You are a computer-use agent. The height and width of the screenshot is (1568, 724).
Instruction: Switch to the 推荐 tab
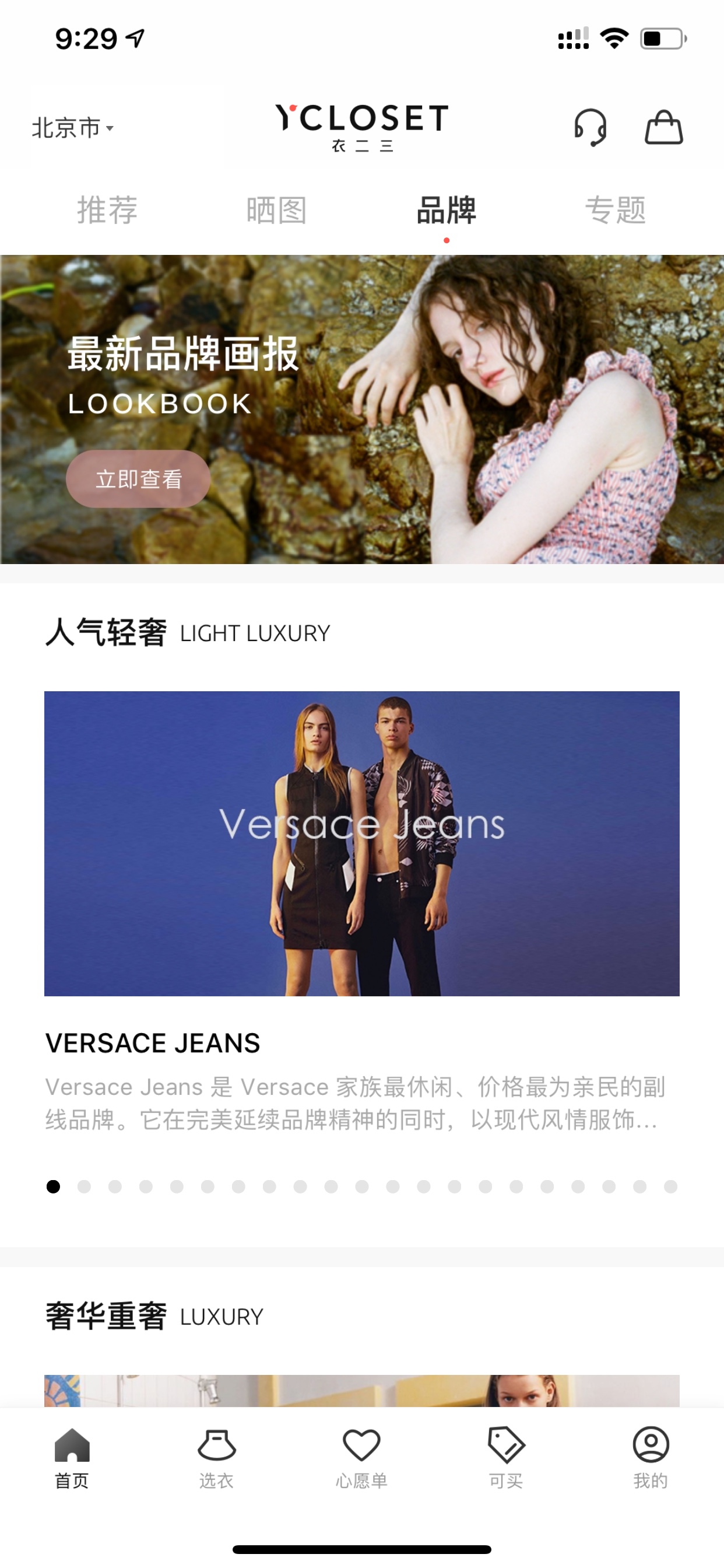(x=108, y=211)
